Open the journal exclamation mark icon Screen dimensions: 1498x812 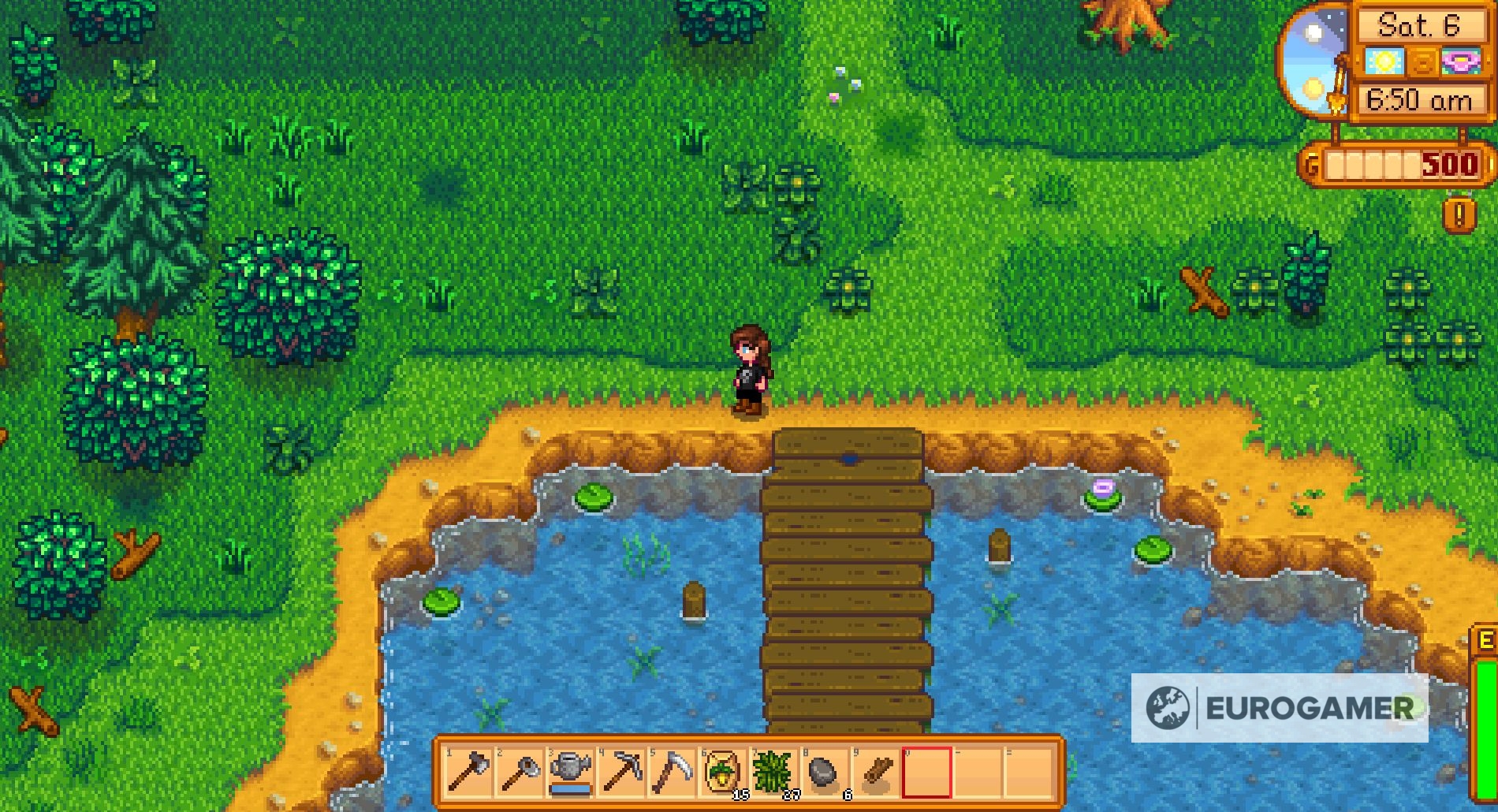coord(1459,214)
